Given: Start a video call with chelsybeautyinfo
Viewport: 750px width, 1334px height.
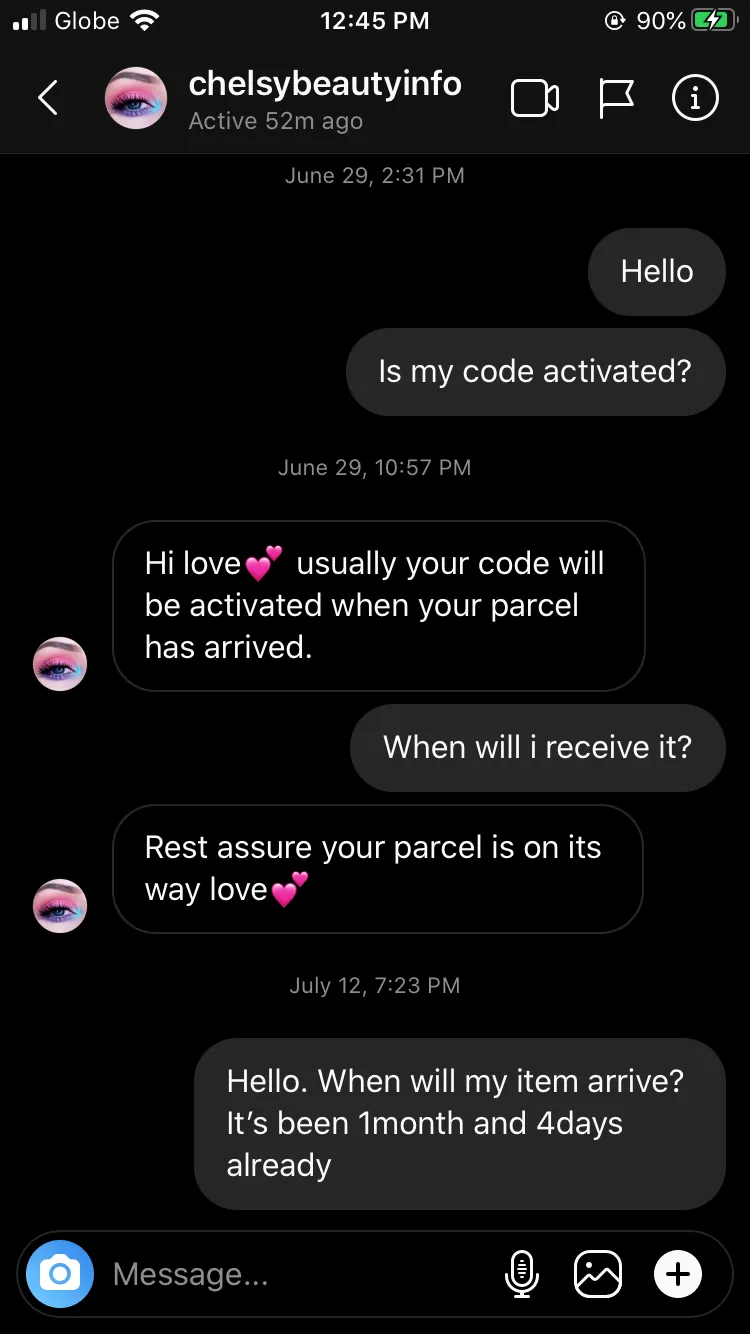Looking at the screenshot, I should [535, 98].
